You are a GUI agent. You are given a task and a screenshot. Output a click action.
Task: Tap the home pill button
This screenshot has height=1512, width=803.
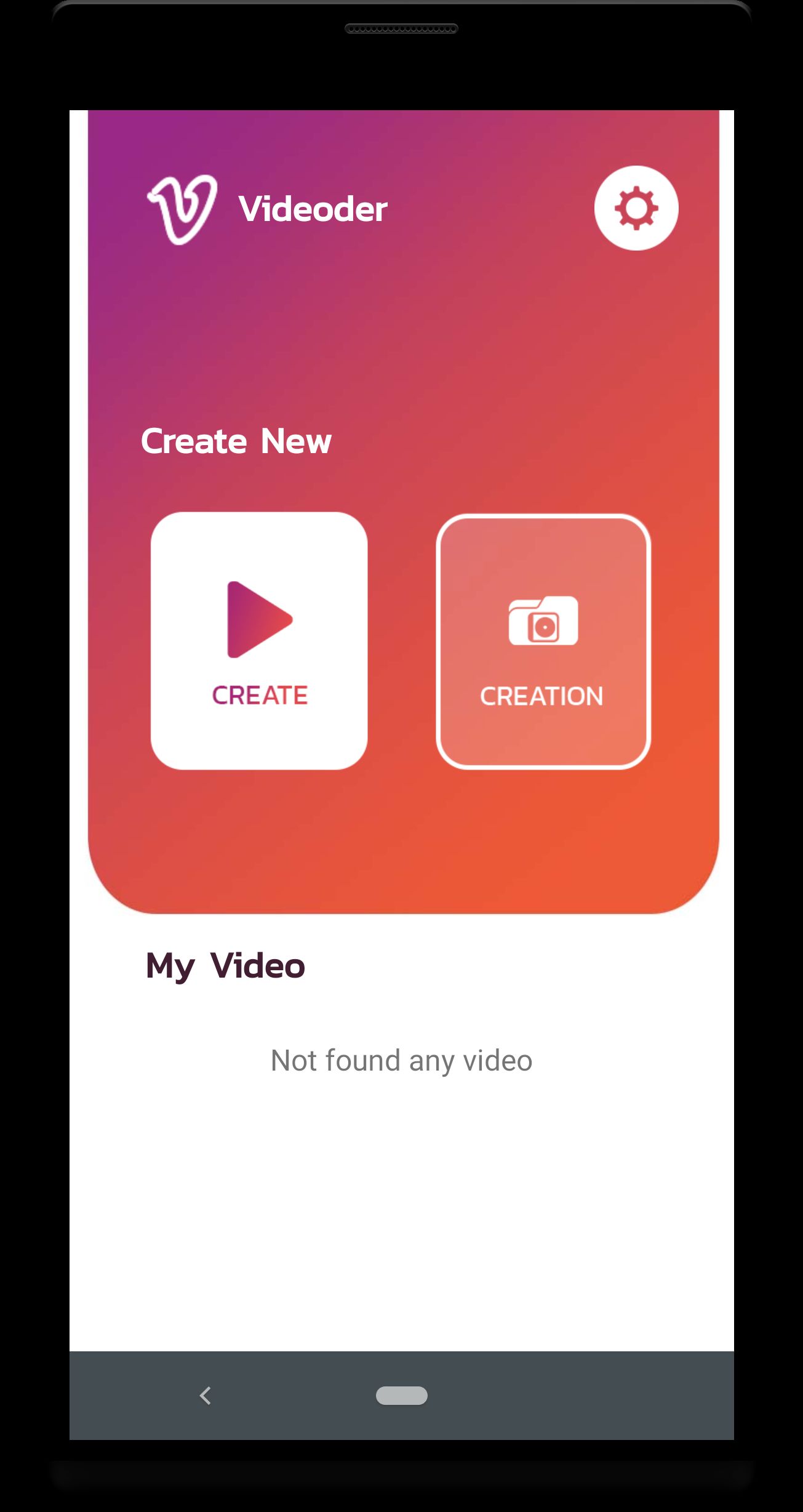[x=401, y=1395]
